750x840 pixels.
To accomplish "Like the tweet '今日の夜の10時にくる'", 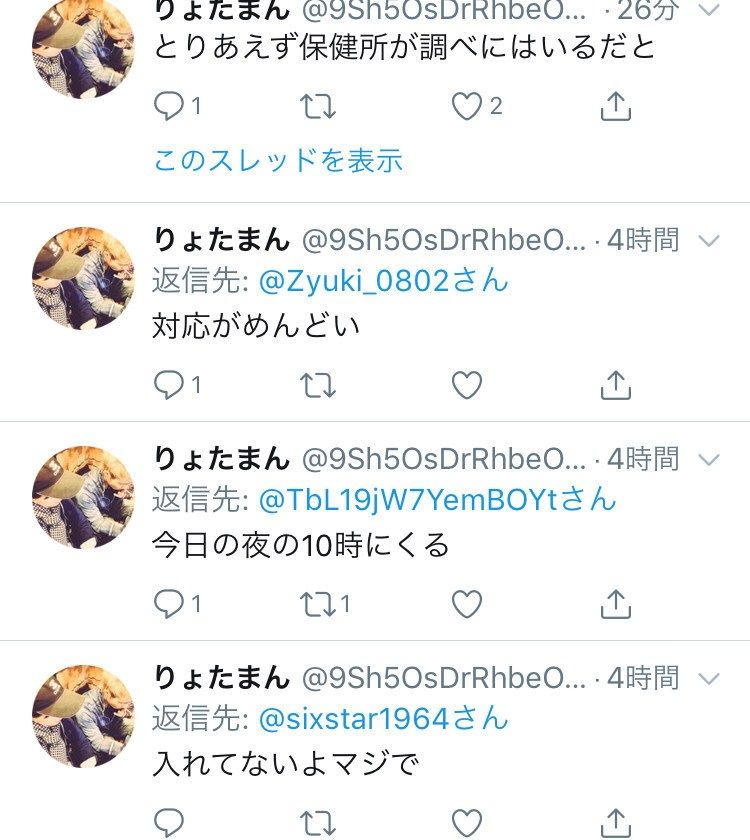I will click(467, 603).
